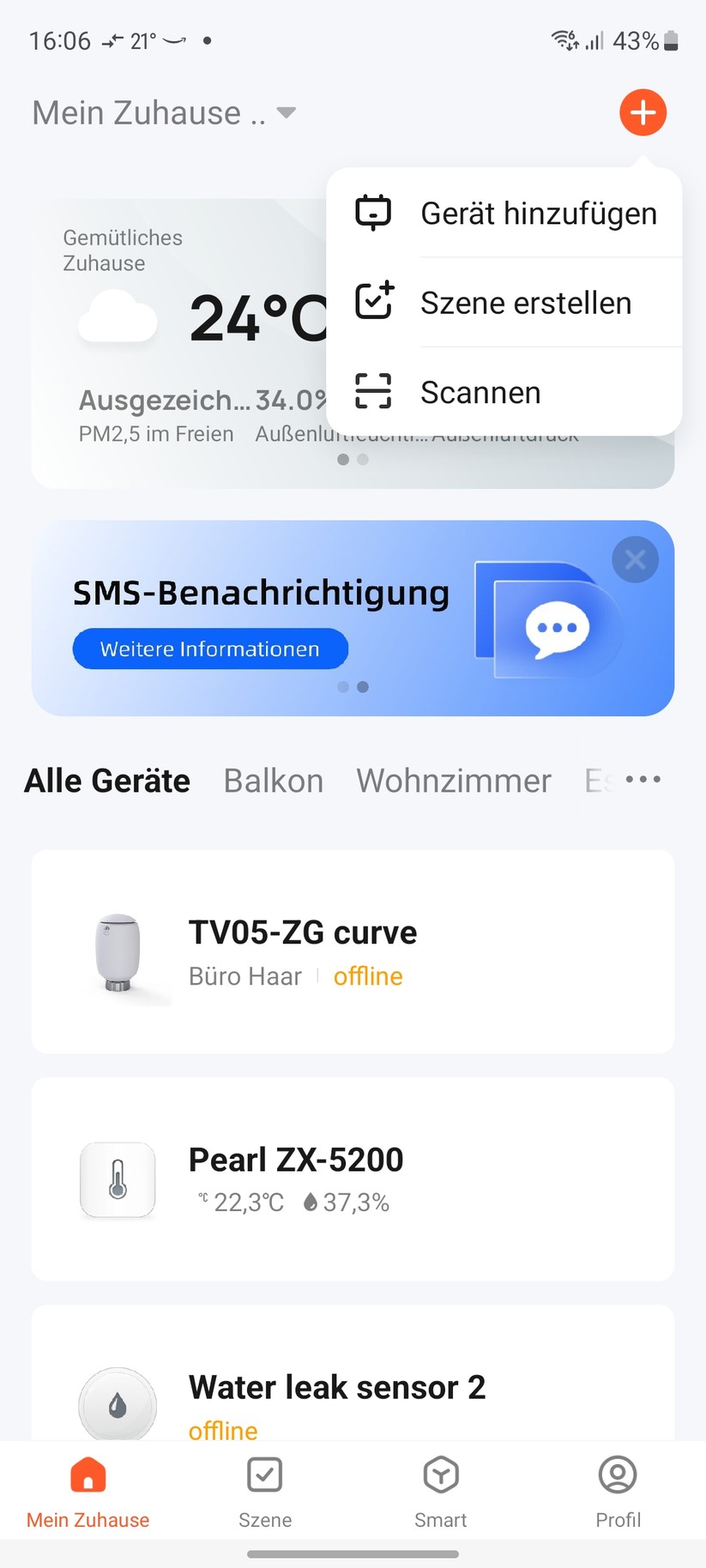This screenshot has height=1568, width=706.
Task: Open the Gerät hinzufügen option icon
Action: [373, 212]
